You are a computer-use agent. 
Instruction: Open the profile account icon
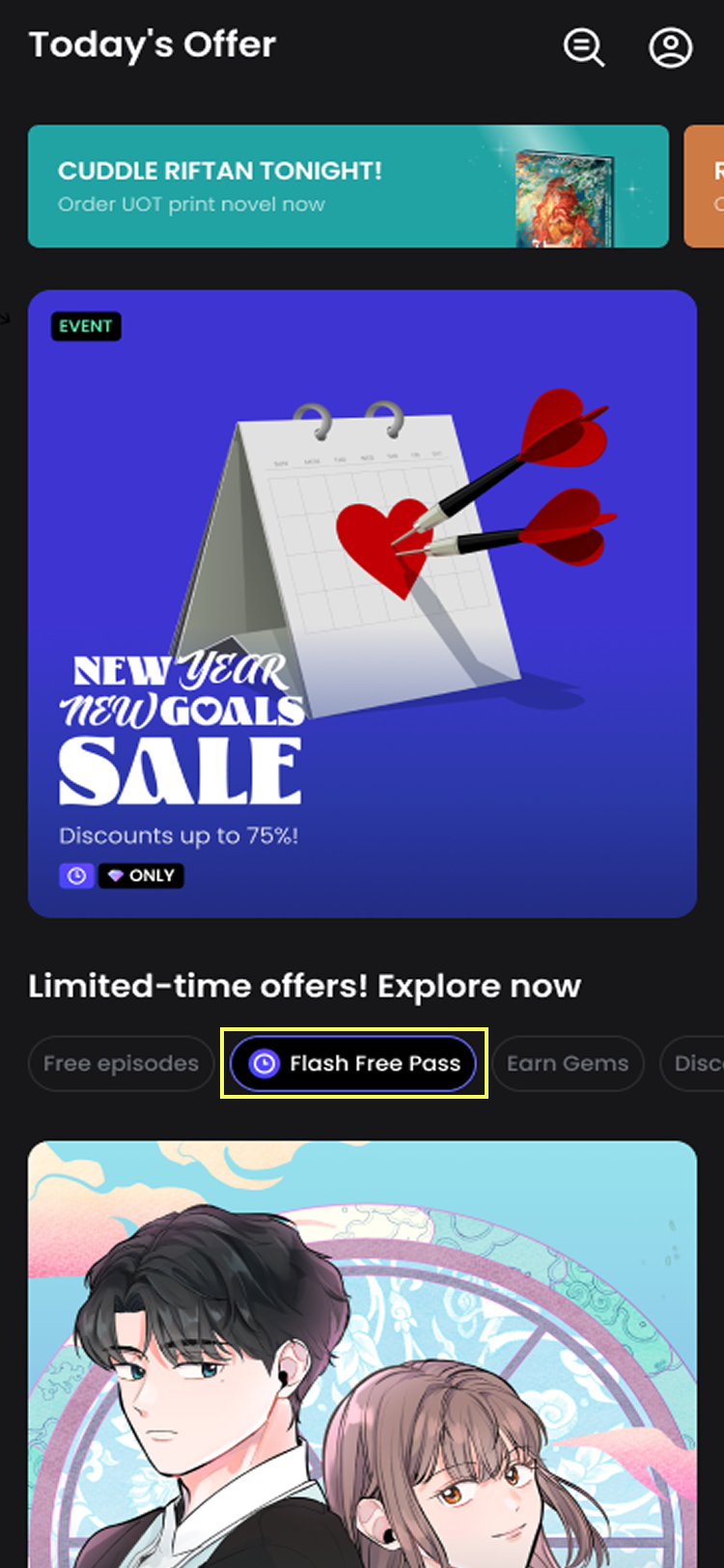670,46
